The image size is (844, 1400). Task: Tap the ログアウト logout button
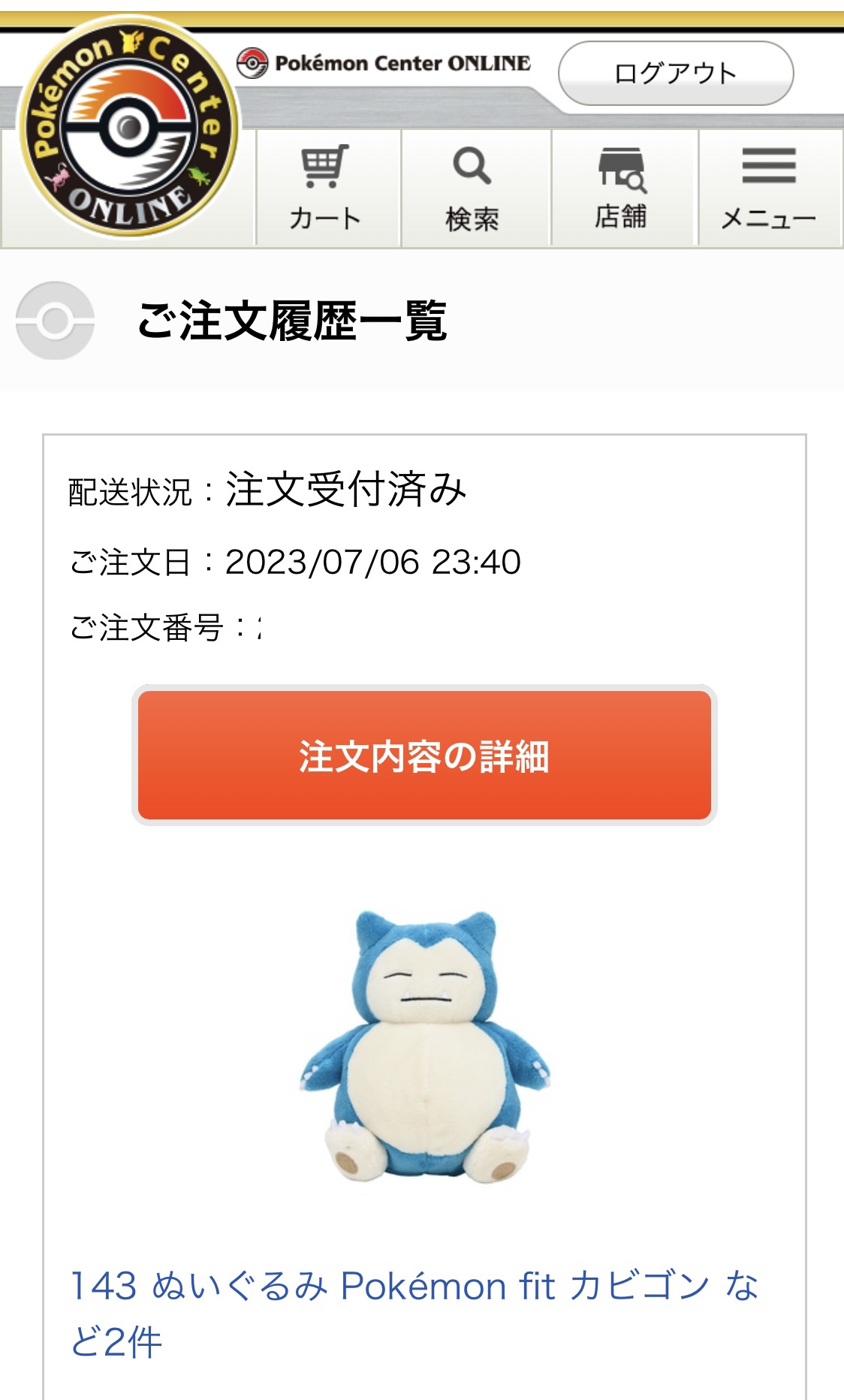[x=676, y=74]
